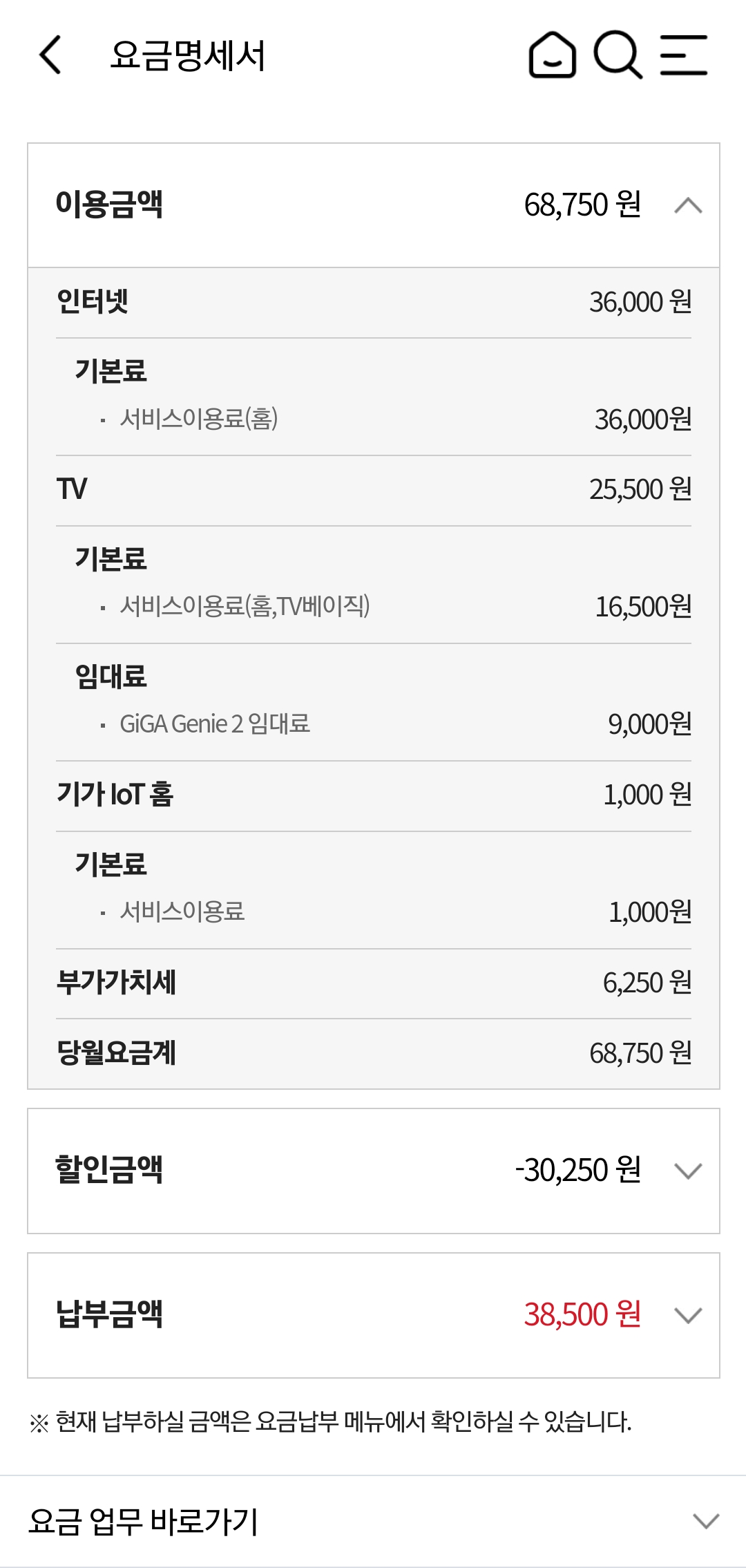The width and height of the screenshot is (746, 1568).
Task: Expand the 납부금액 section
Action: 688,1315
